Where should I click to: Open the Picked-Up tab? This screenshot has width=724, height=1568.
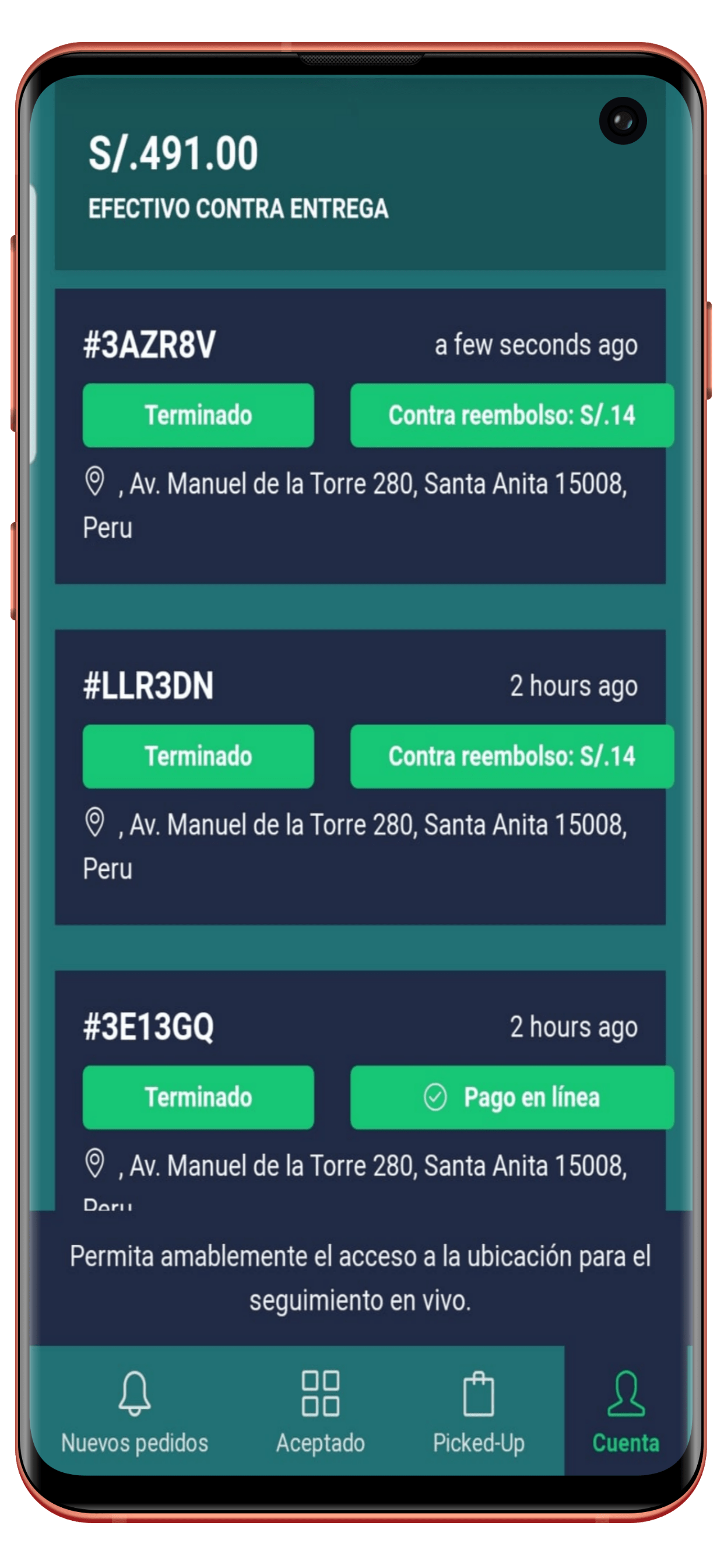[479, 1412]
